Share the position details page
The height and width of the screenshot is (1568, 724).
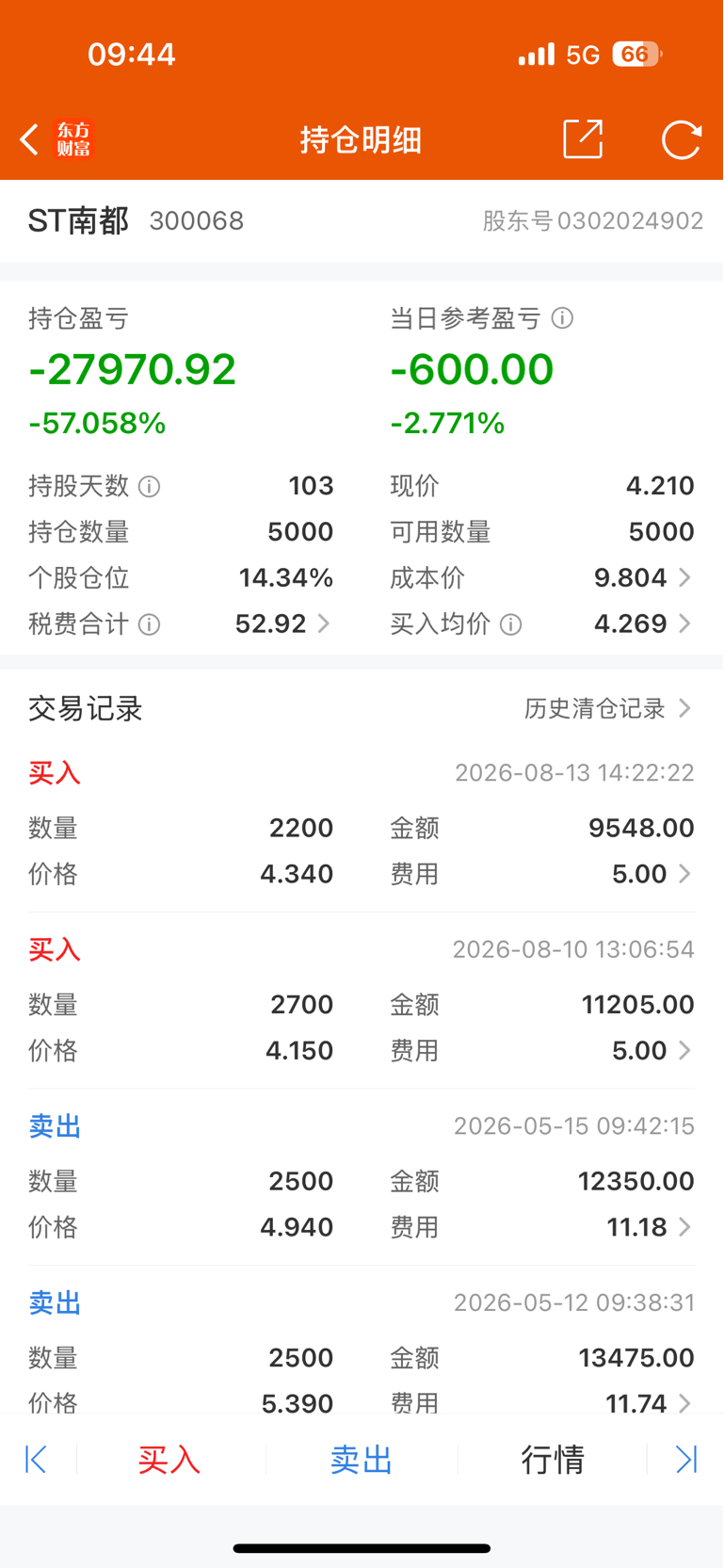tap(583, 139)
